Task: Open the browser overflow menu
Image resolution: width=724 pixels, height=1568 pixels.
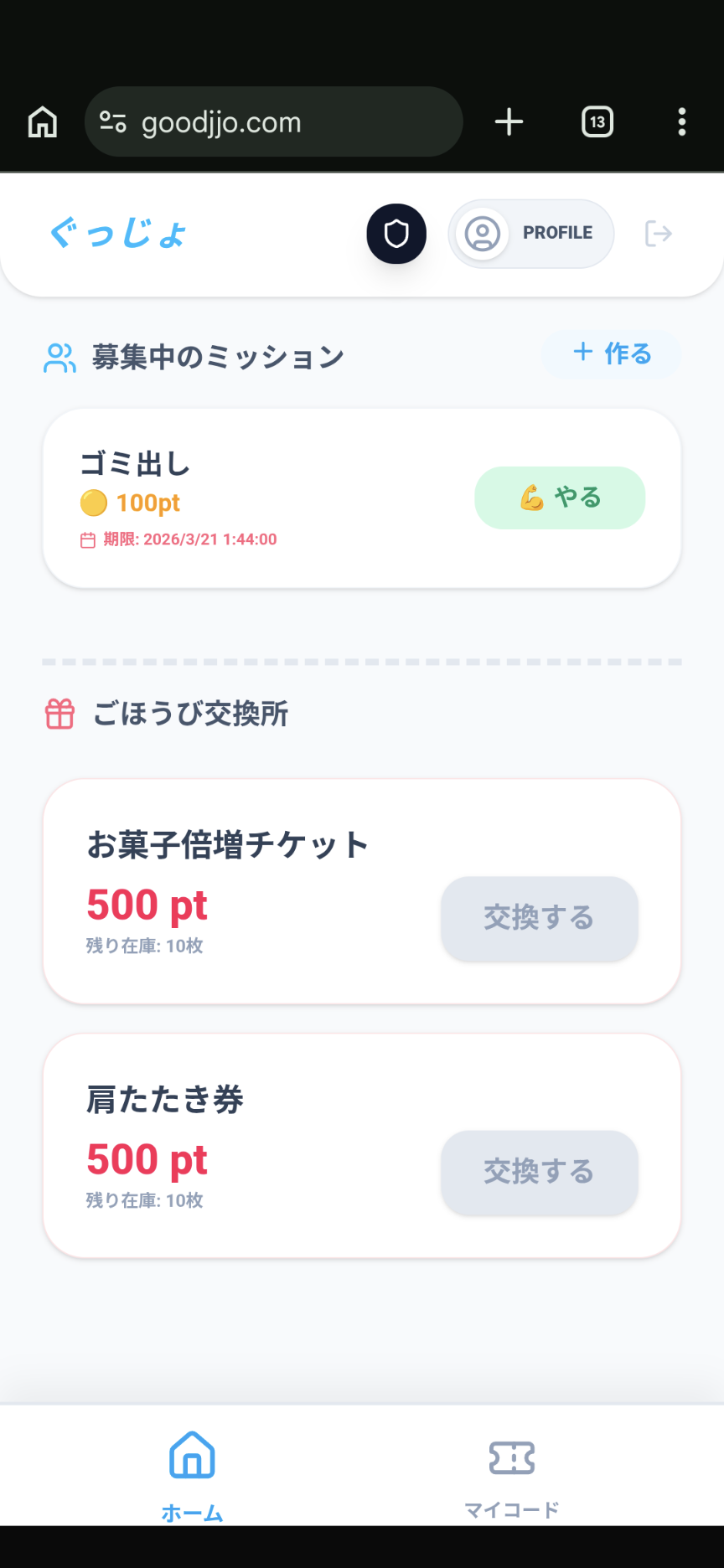Action: click(682, 121)
